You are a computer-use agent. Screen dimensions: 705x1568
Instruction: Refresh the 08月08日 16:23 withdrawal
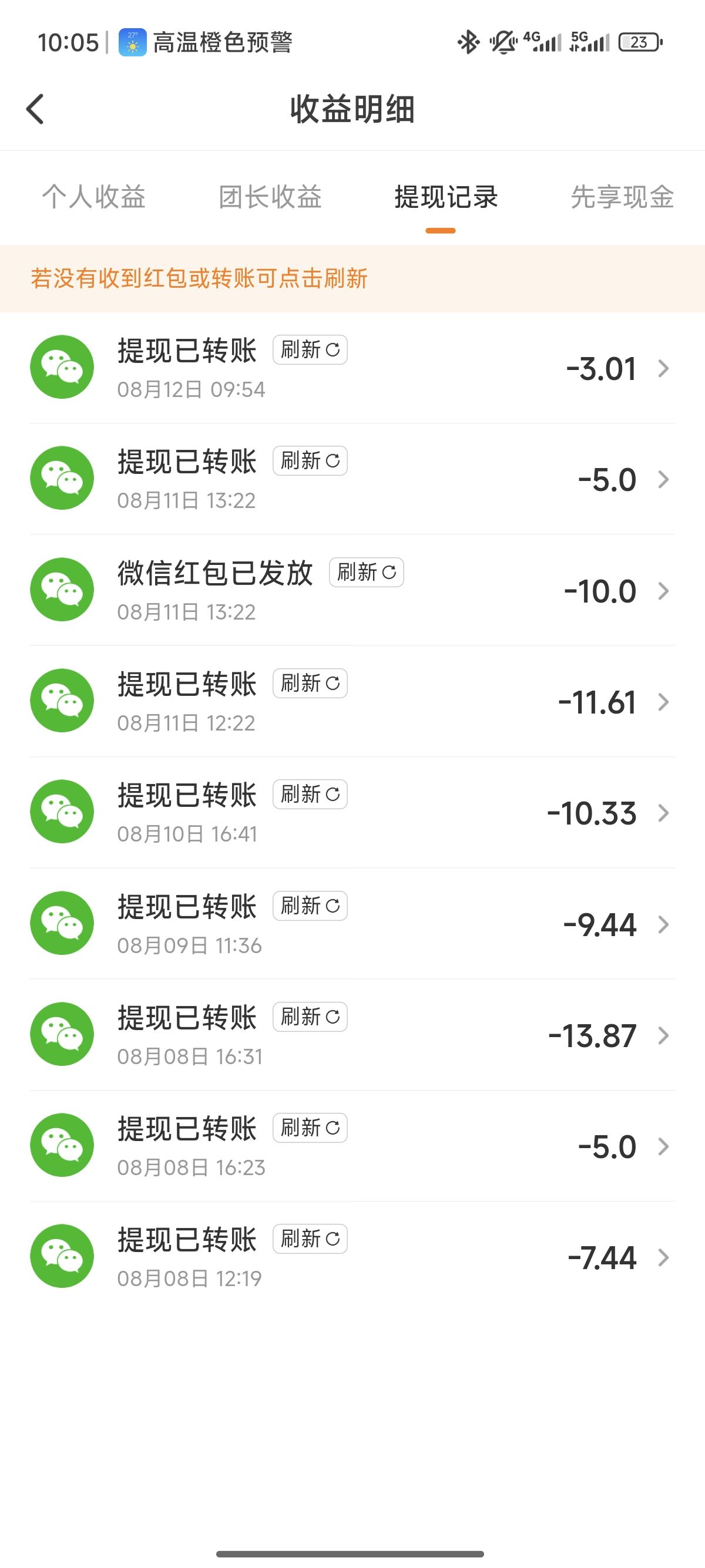pos(310,1128)
